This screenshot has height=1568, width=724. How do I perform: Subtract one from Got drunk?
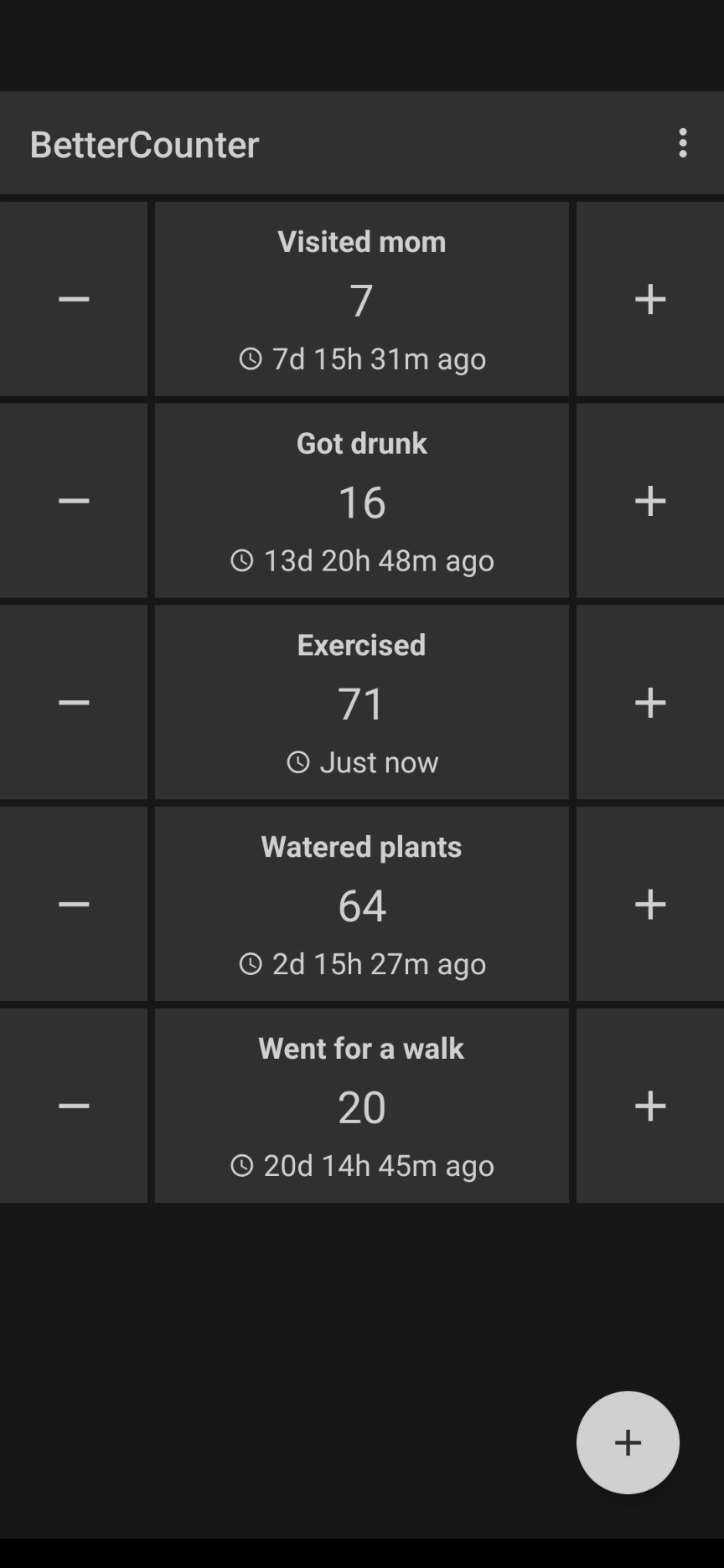click(x=74, y=501)
